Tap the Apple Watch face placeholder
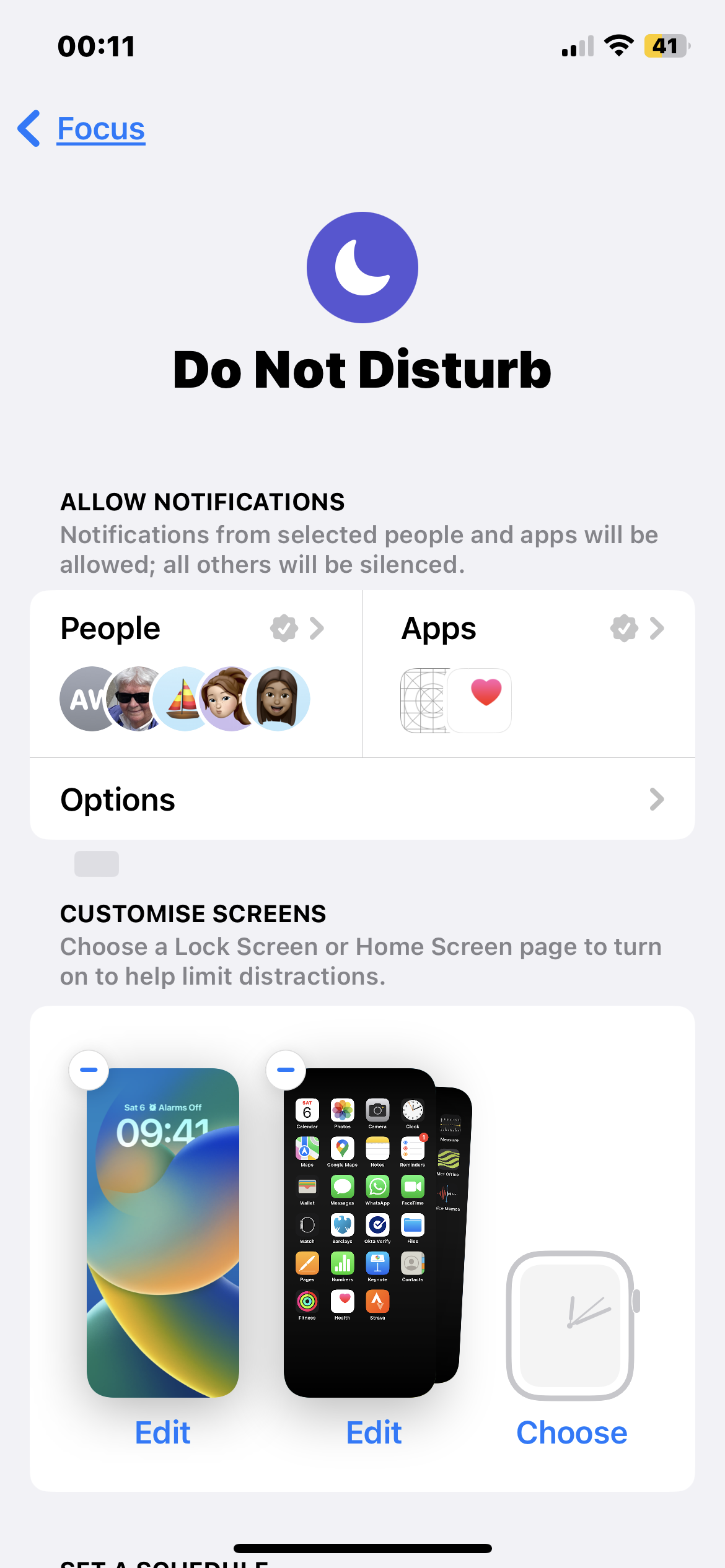 click(x=571, y=1324)
